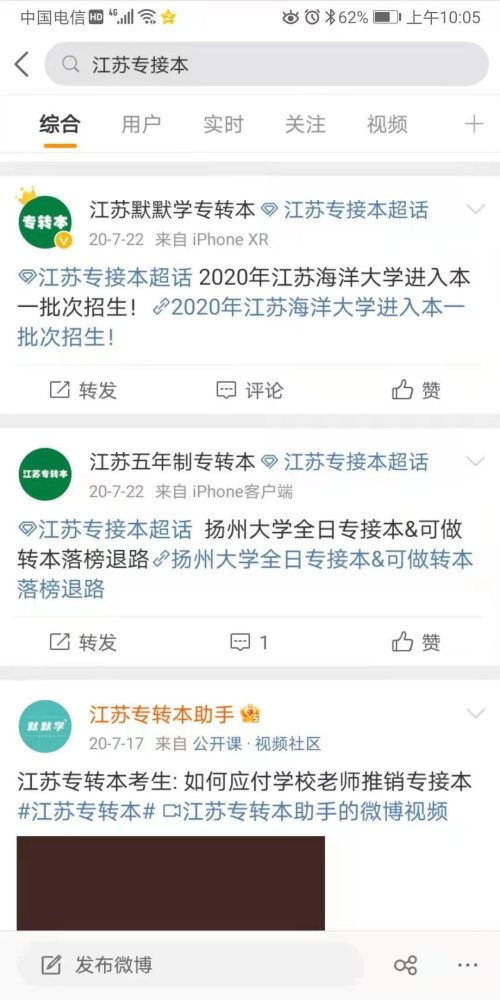This screenshot has width=500, height=1000.
Task: Open the 关注 tab
Action: point(305,124)
